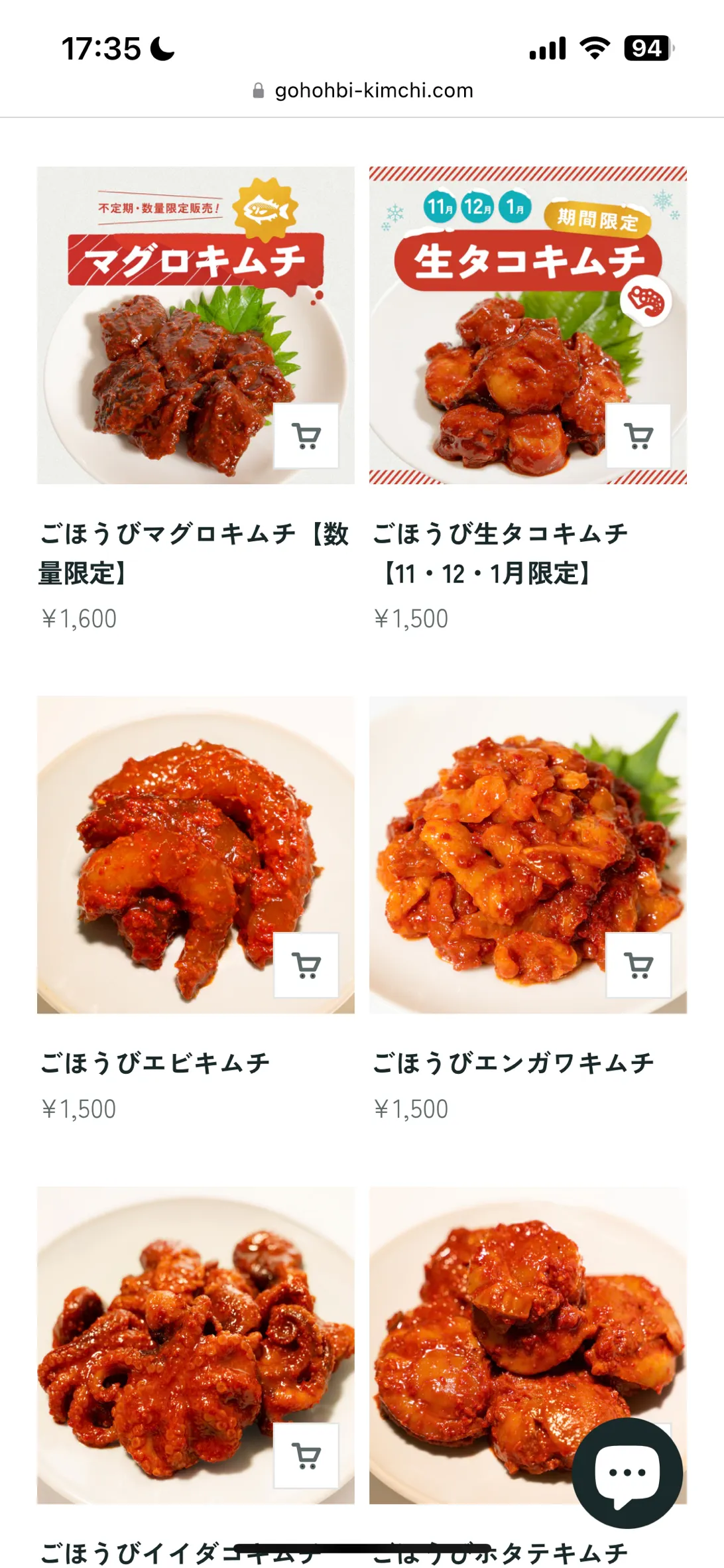This screenshot has width=724, height=1568.
Task: Add ごほうびエンガワキムチ to the cart
Action: 638,965
